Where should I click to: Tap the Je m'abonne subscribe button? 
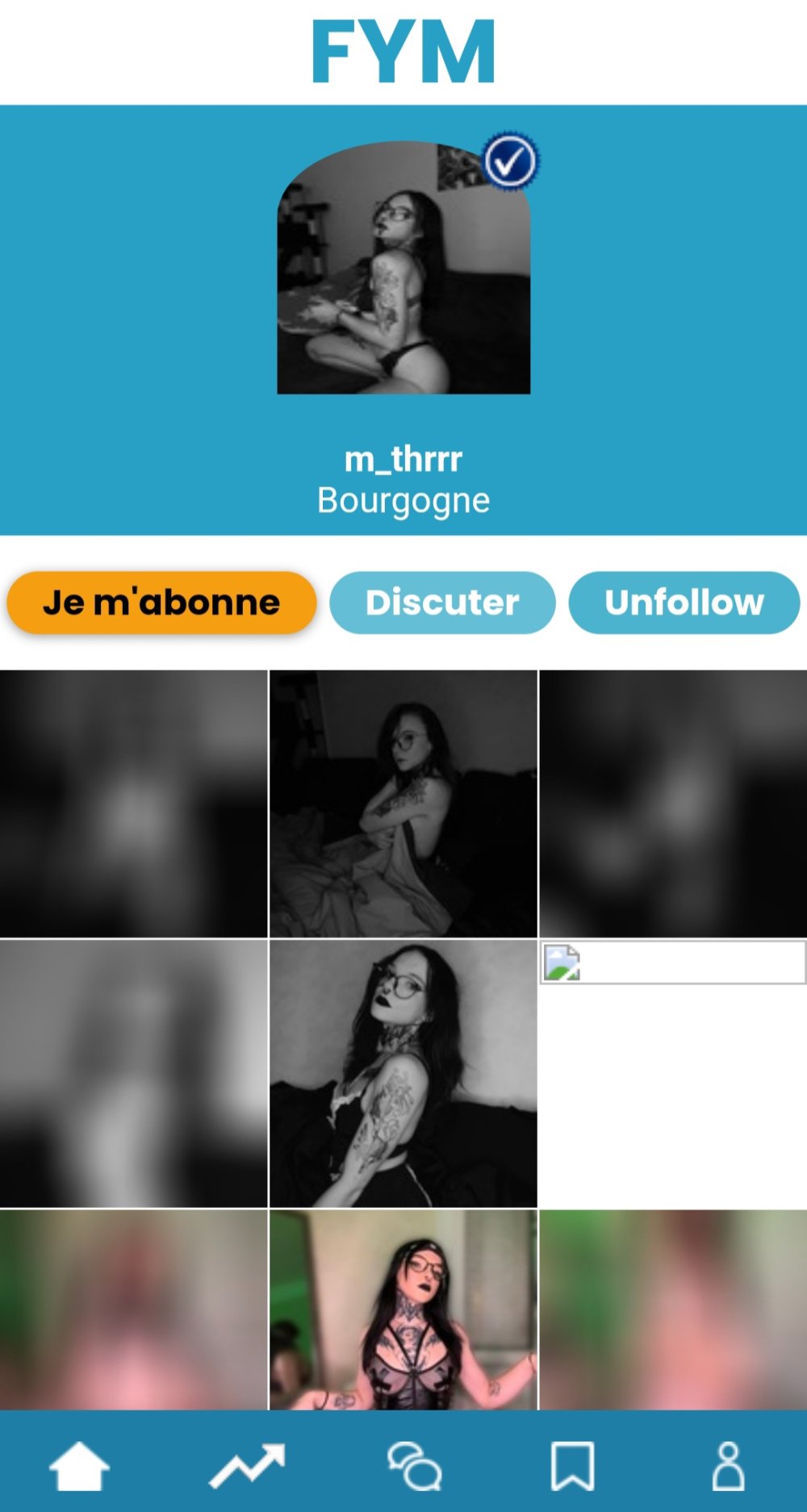[x=161, y=603]
